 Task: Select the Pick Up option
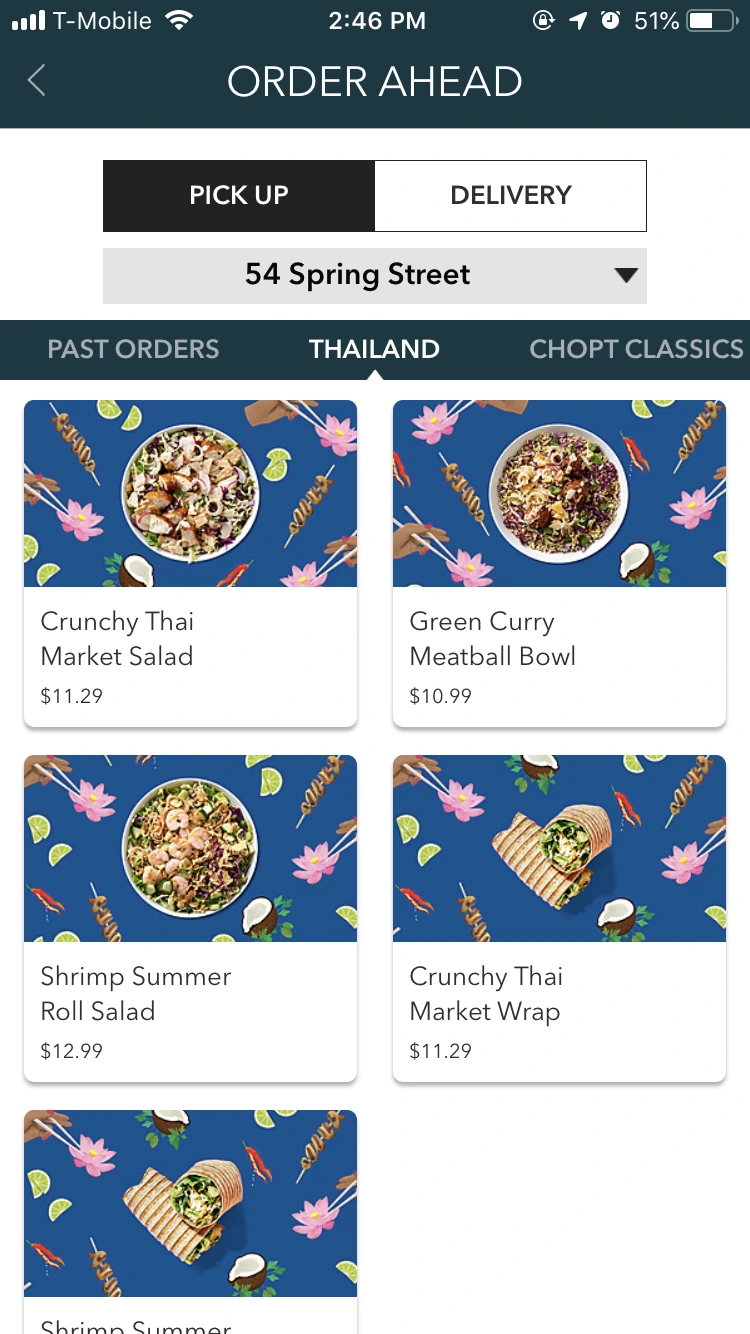239,195
